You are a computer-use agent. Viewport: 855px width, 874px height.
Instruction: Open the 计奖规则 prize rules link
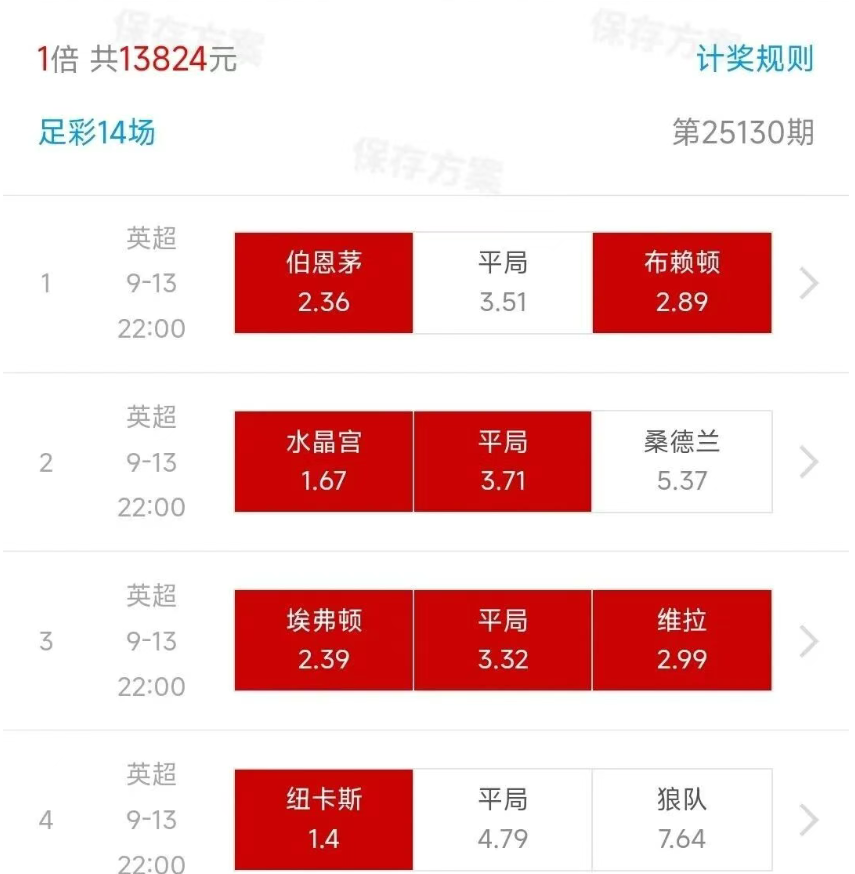755,59
